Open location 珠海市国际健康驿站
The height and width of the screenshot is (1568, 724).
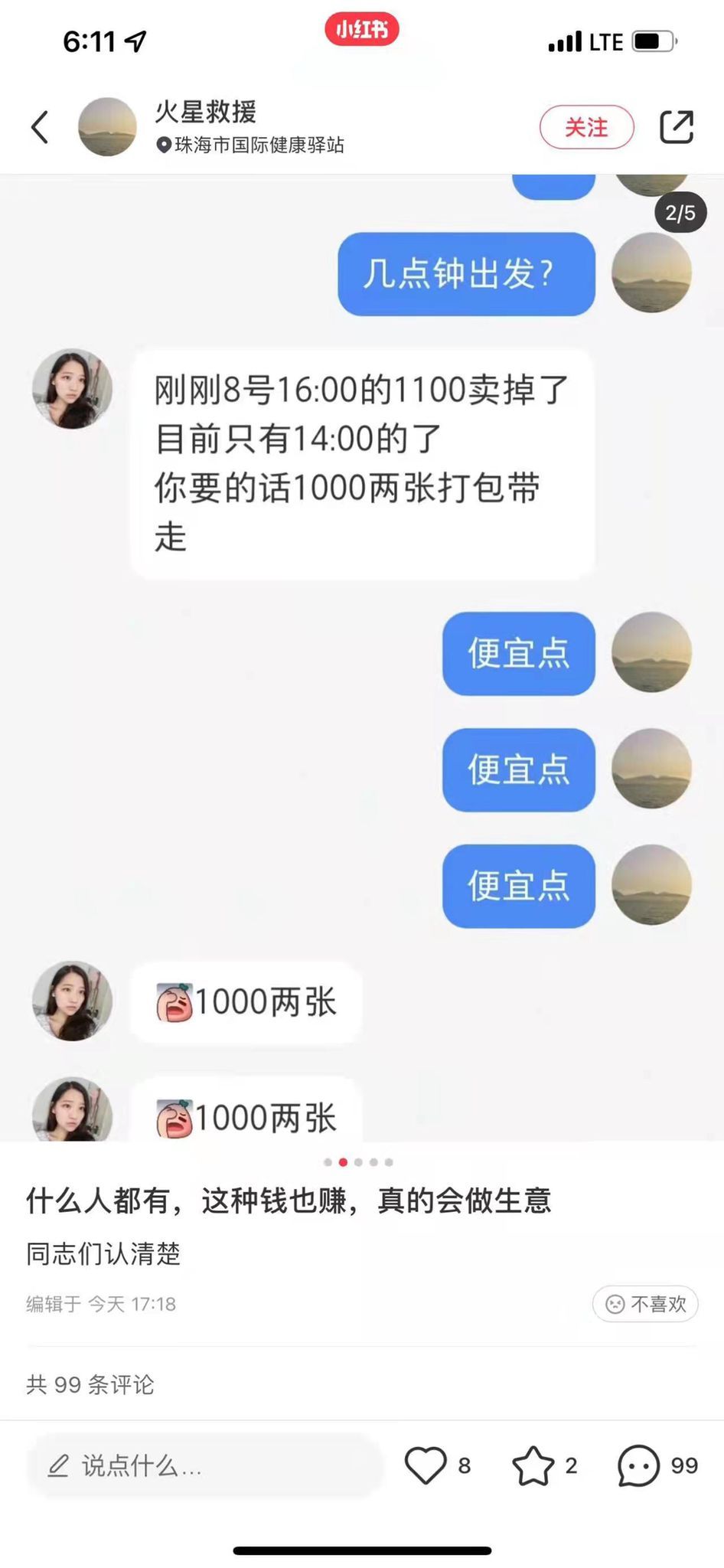click(251, 145)
